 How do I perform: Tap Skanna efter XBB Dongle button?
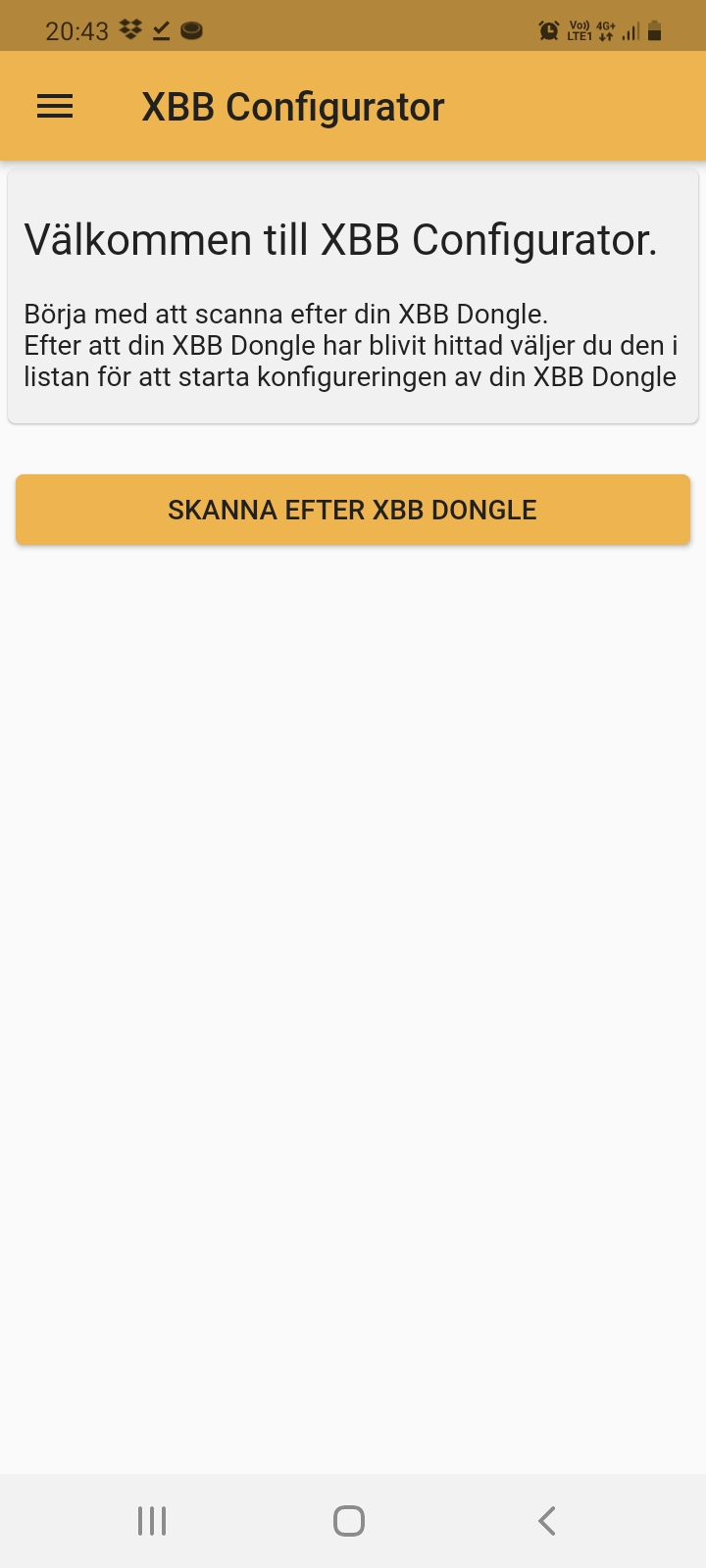(353, 510)
